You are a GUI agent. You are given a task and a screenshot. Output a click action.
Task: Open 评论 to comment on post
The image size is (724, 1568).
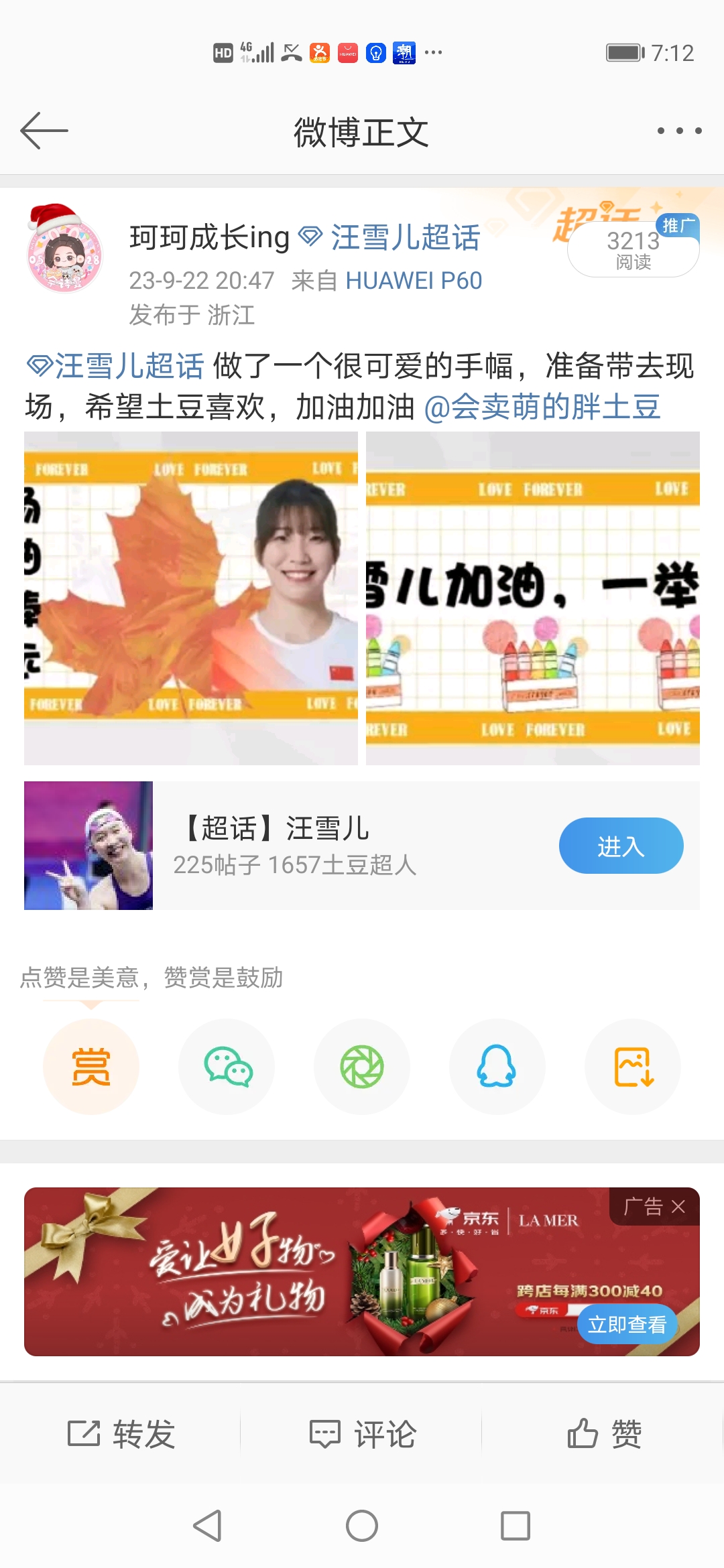pyautogui.click(x=363, y=1434)
